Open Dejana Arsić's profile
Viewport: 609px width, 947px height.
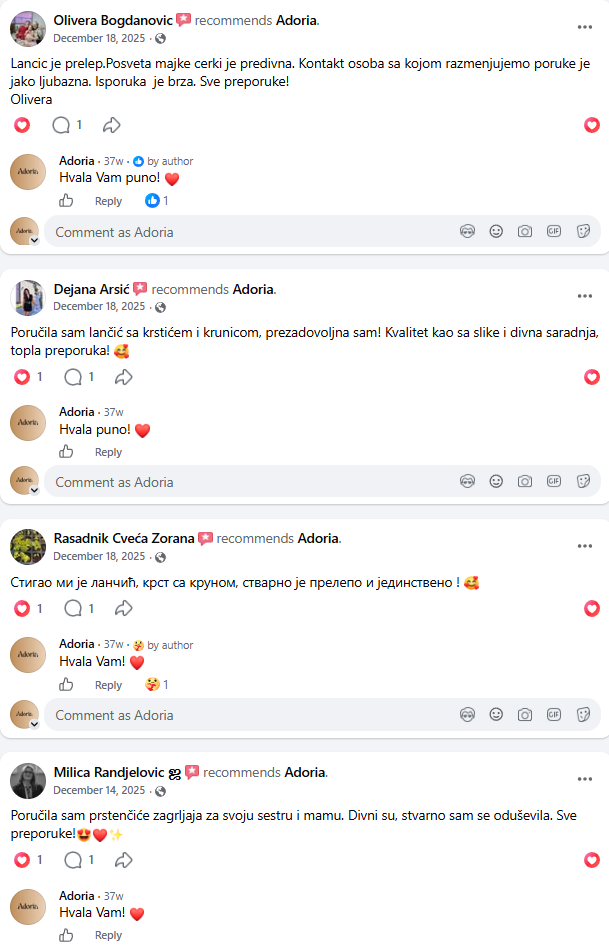[x=91, y=289]
